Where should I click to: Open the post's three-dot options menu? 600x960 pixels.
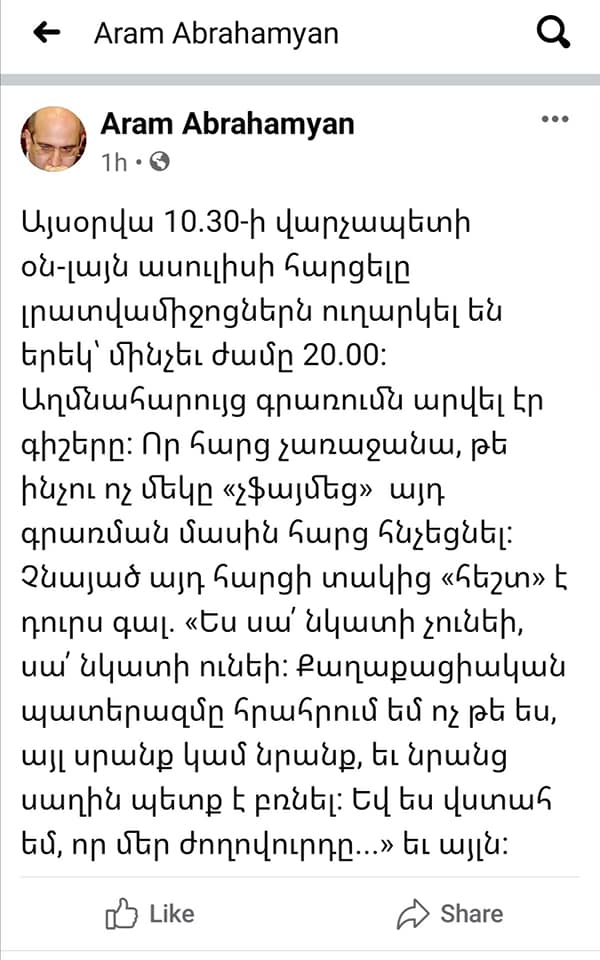tap(554, 120)
